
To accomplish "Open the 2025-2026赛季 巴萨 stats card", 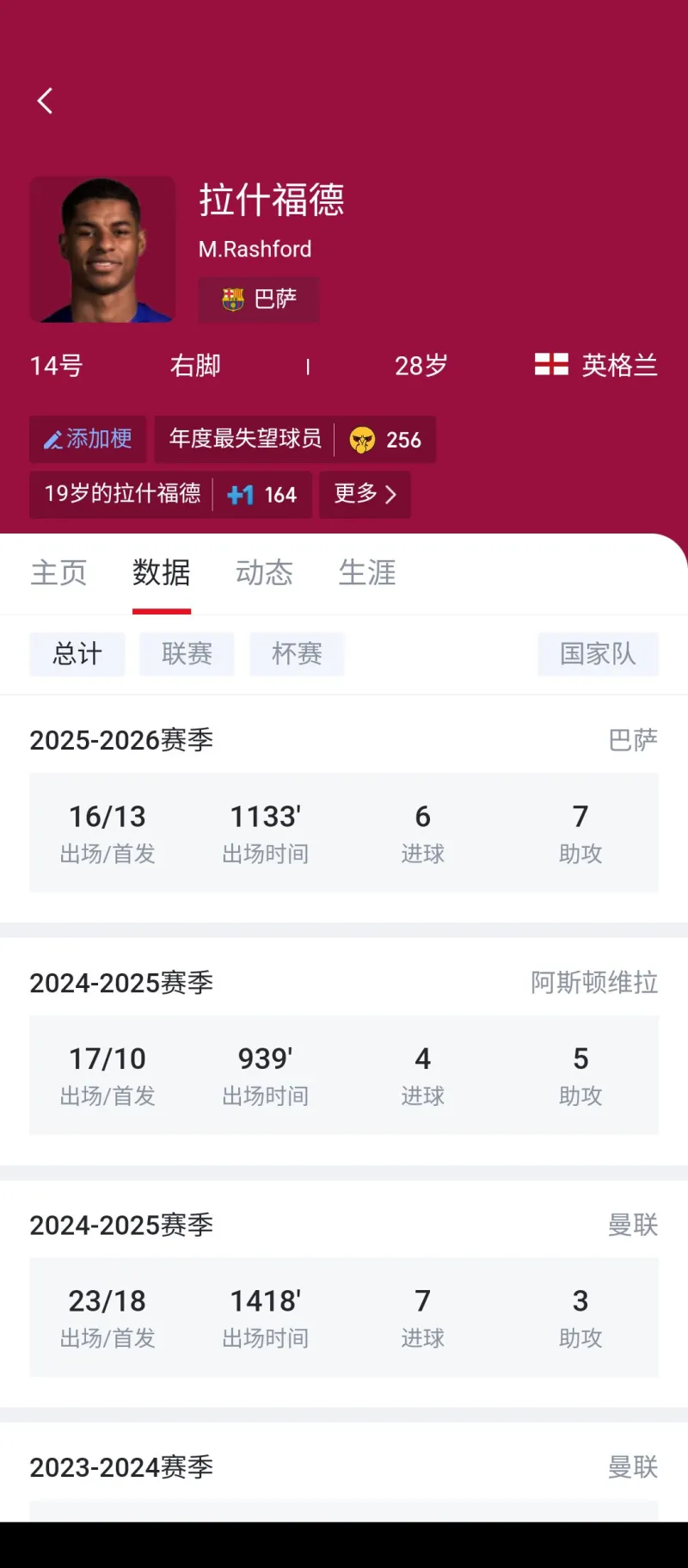I will point(344,831).
